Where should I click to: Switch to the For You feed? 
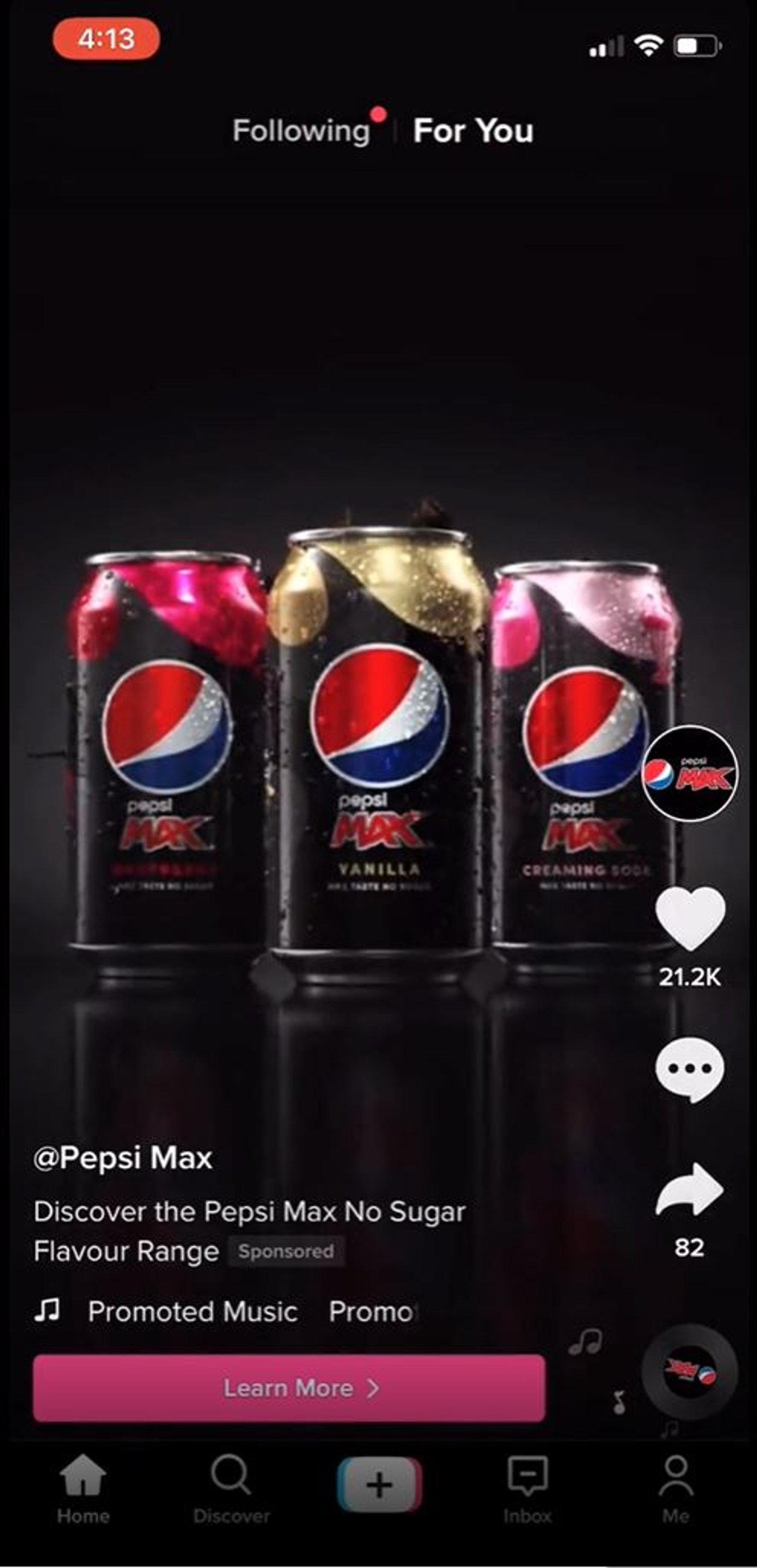click(473, 130)
